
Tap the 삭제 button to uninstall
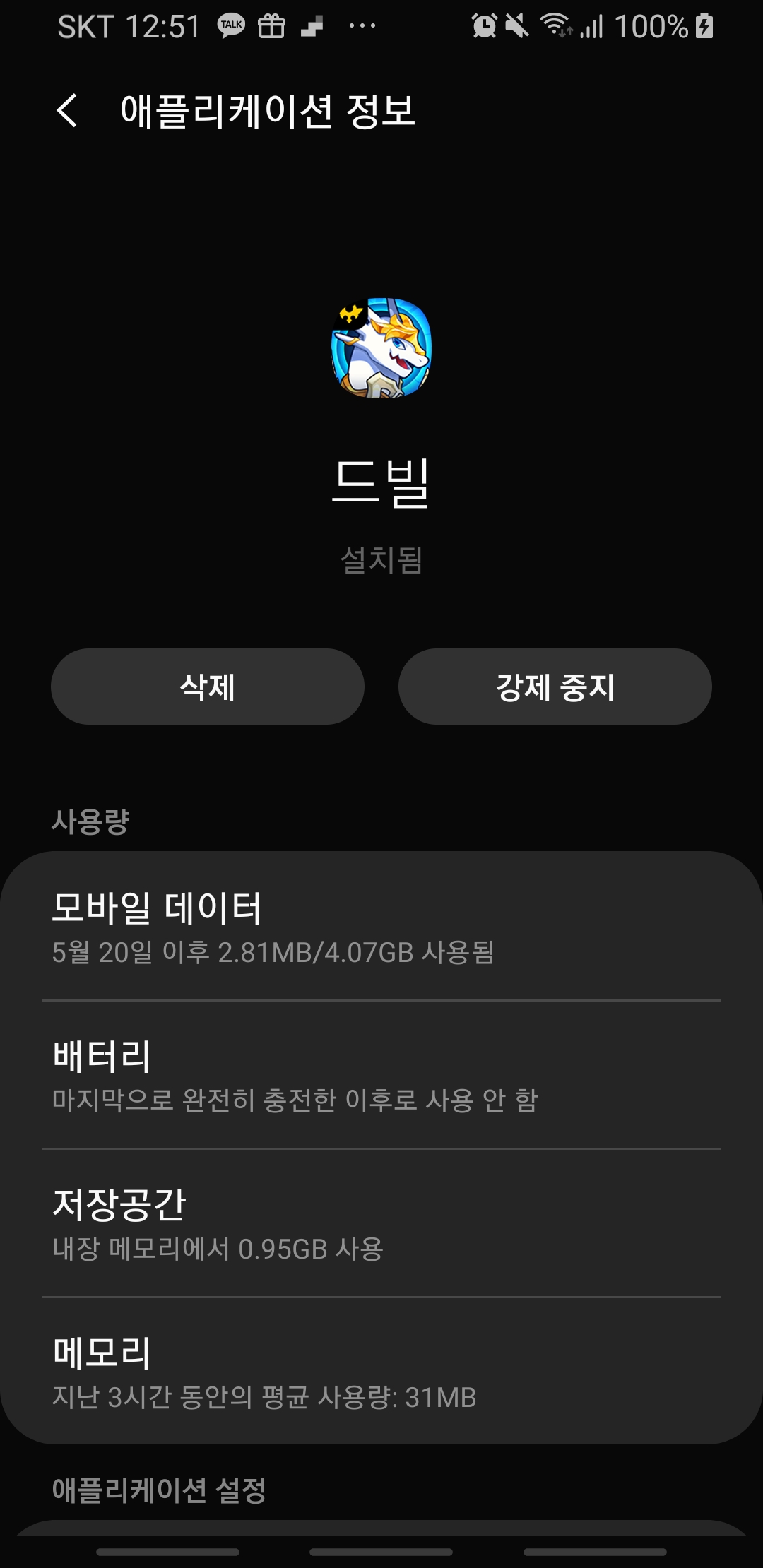(x=207, y=687)
